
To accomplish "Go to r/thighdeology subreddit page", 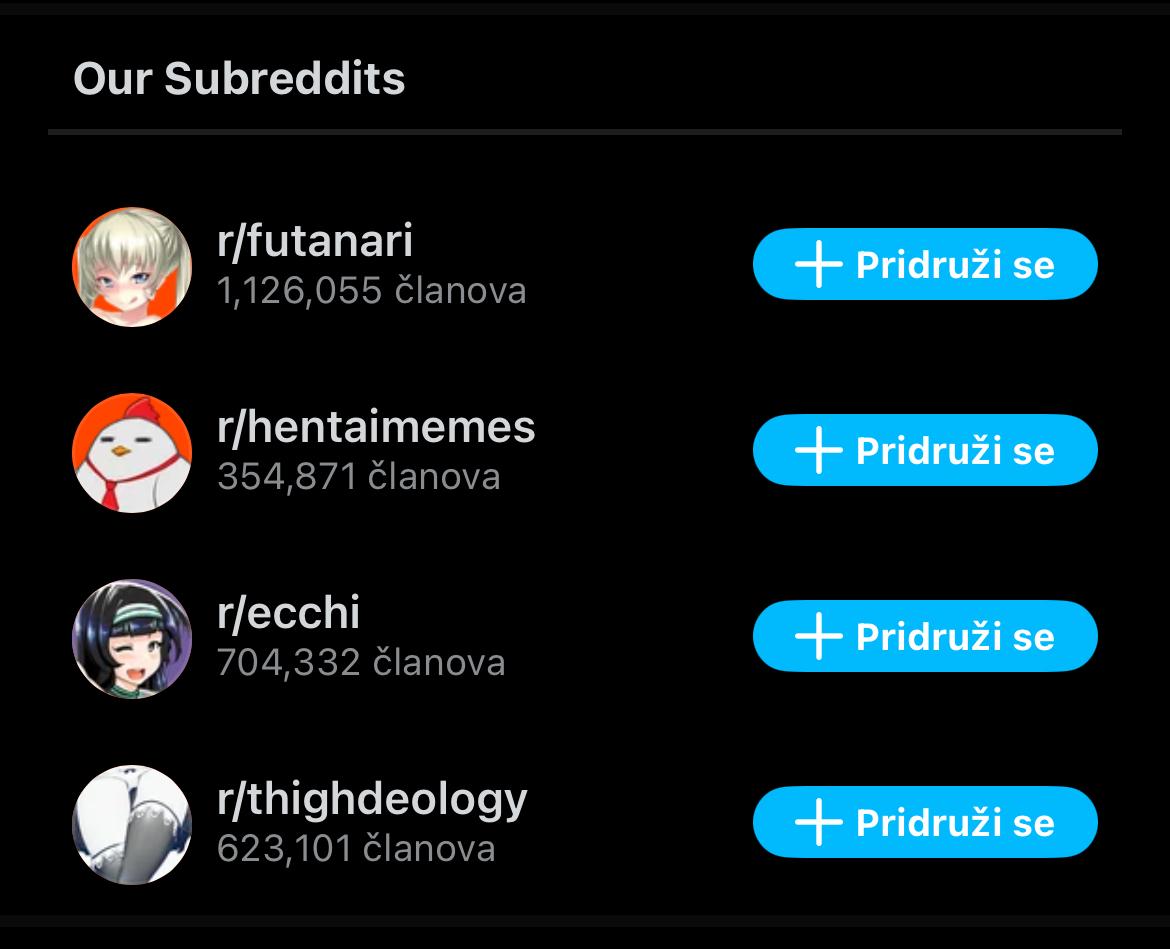I will tap(371, 801).
